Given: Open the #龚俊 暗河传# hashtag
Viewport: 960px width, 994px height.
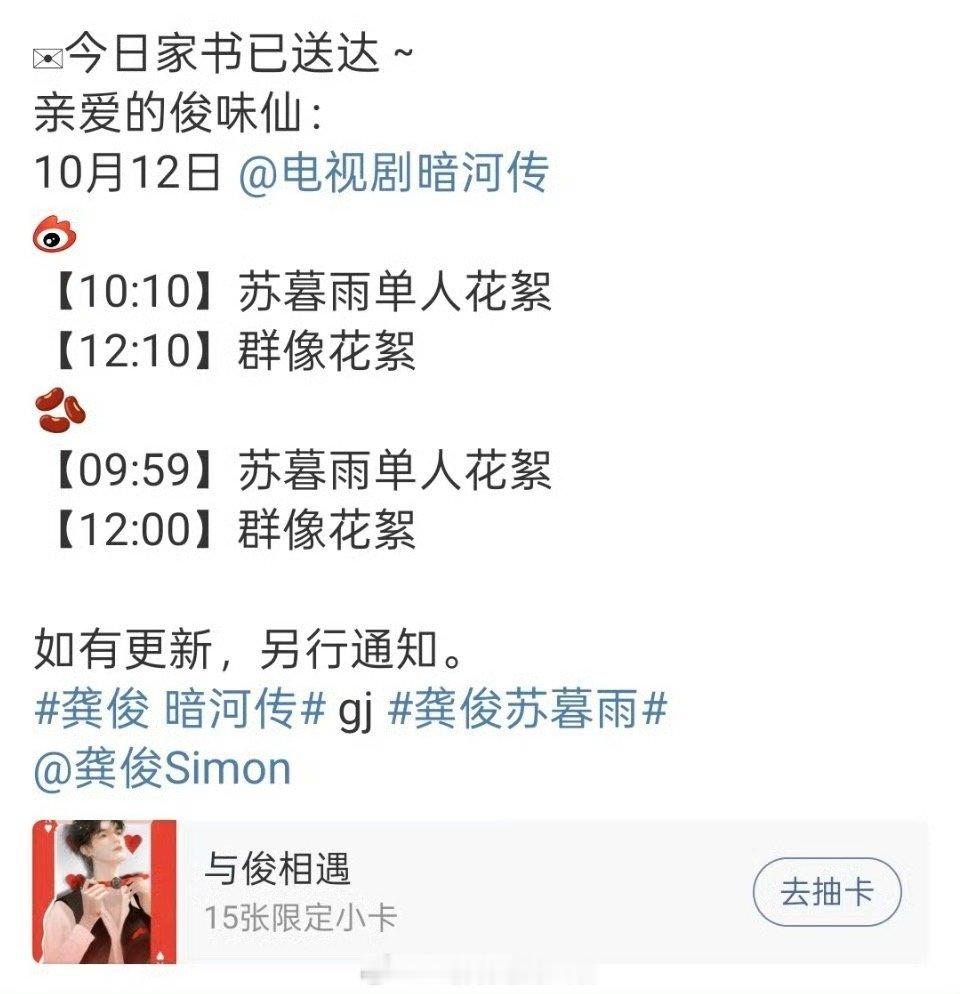Looking at the screenshot, I should pyautogui.click(x=180, y=709).
